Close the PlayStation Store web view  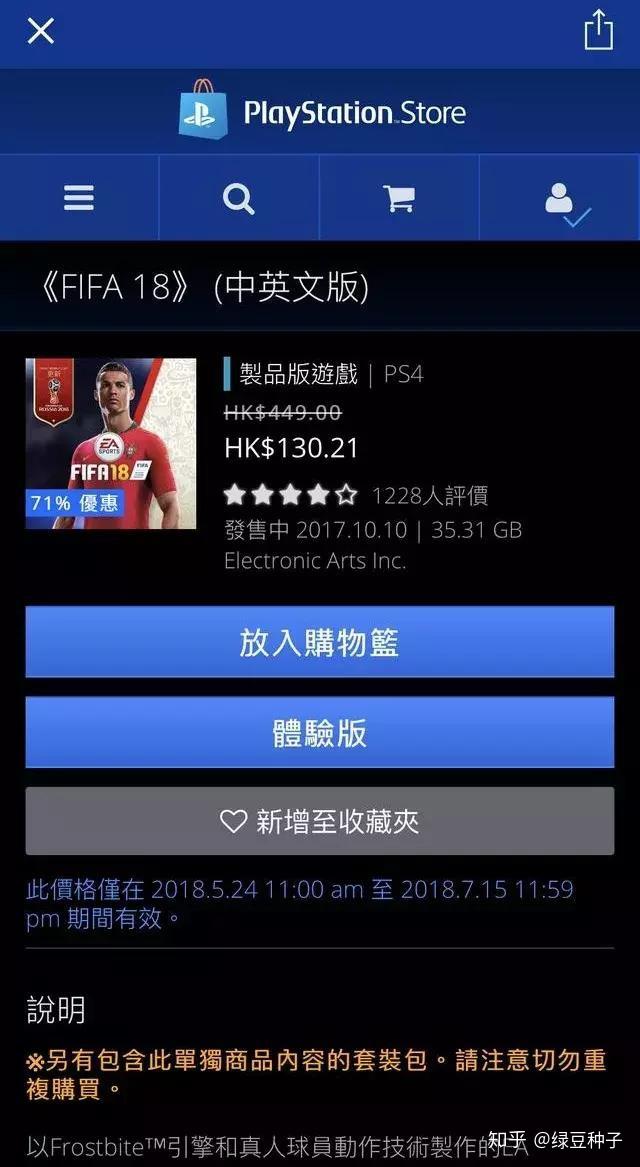point(40,31)
